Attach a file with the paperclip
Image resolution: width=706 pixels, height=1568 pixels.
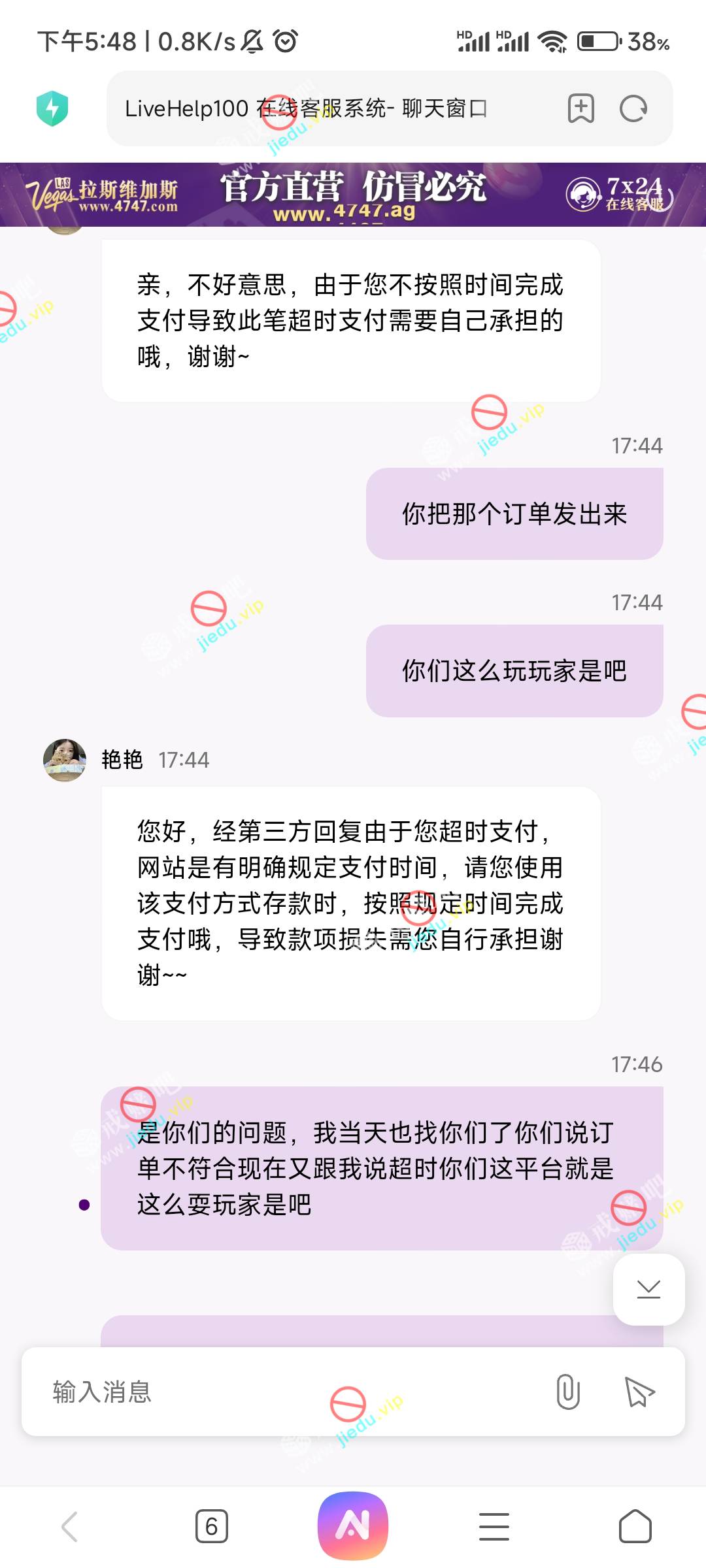[x=568, y=1392]
